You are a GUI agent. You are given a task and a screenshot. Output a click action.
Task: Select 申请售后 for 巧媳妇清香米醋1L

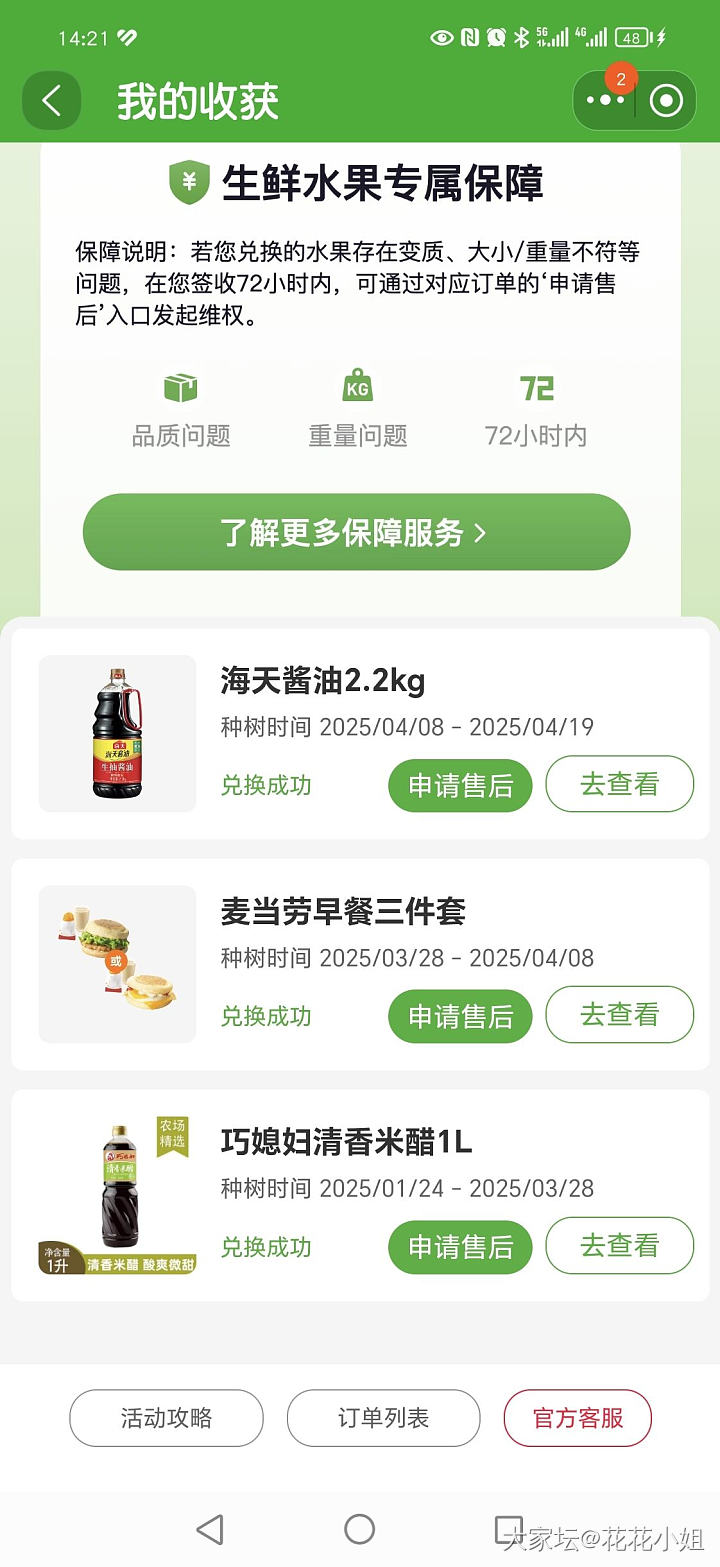pos(460,1247)
